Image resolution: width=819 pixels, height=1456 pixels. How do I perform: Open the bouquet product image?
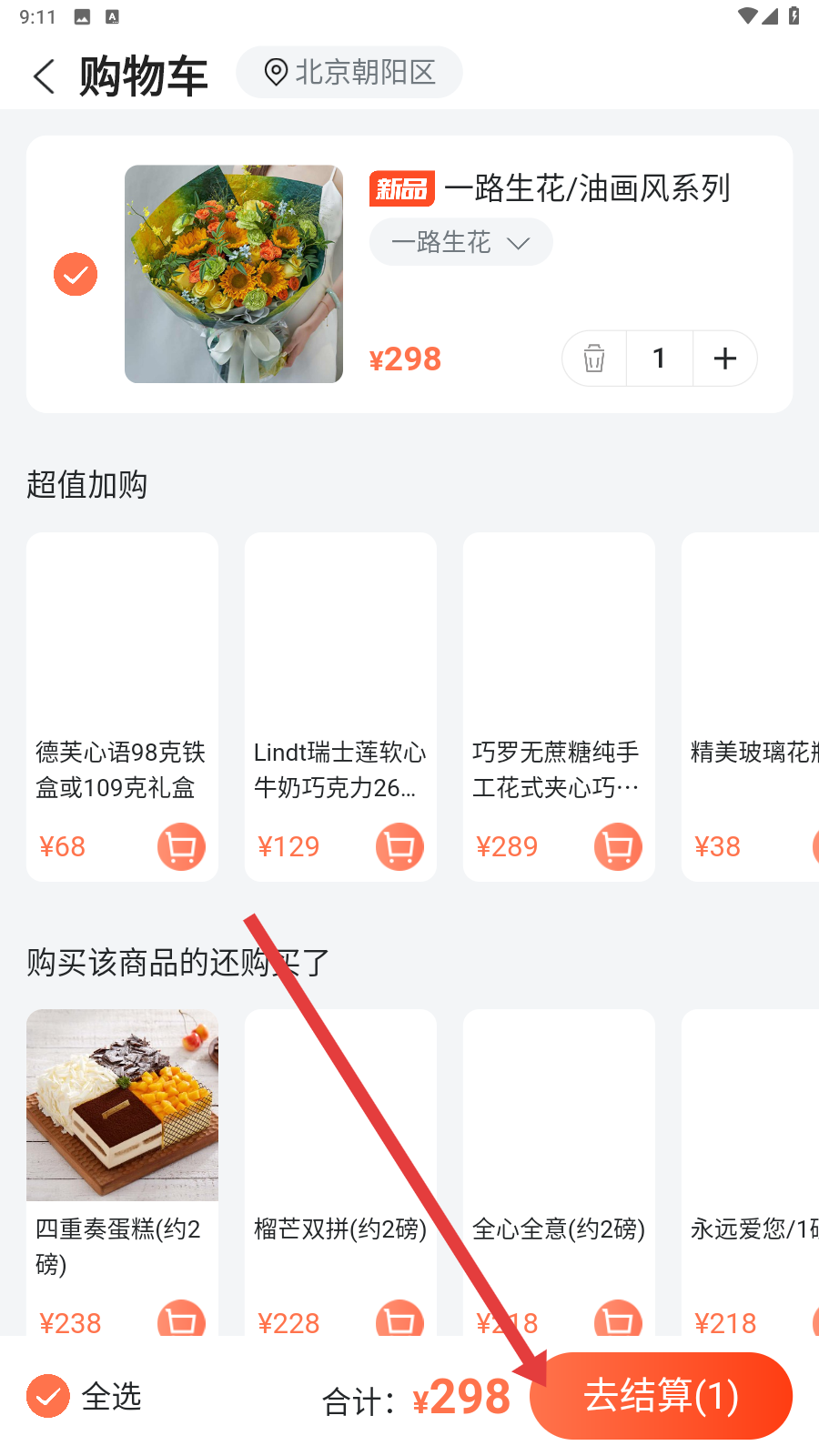tap(234, 274)
